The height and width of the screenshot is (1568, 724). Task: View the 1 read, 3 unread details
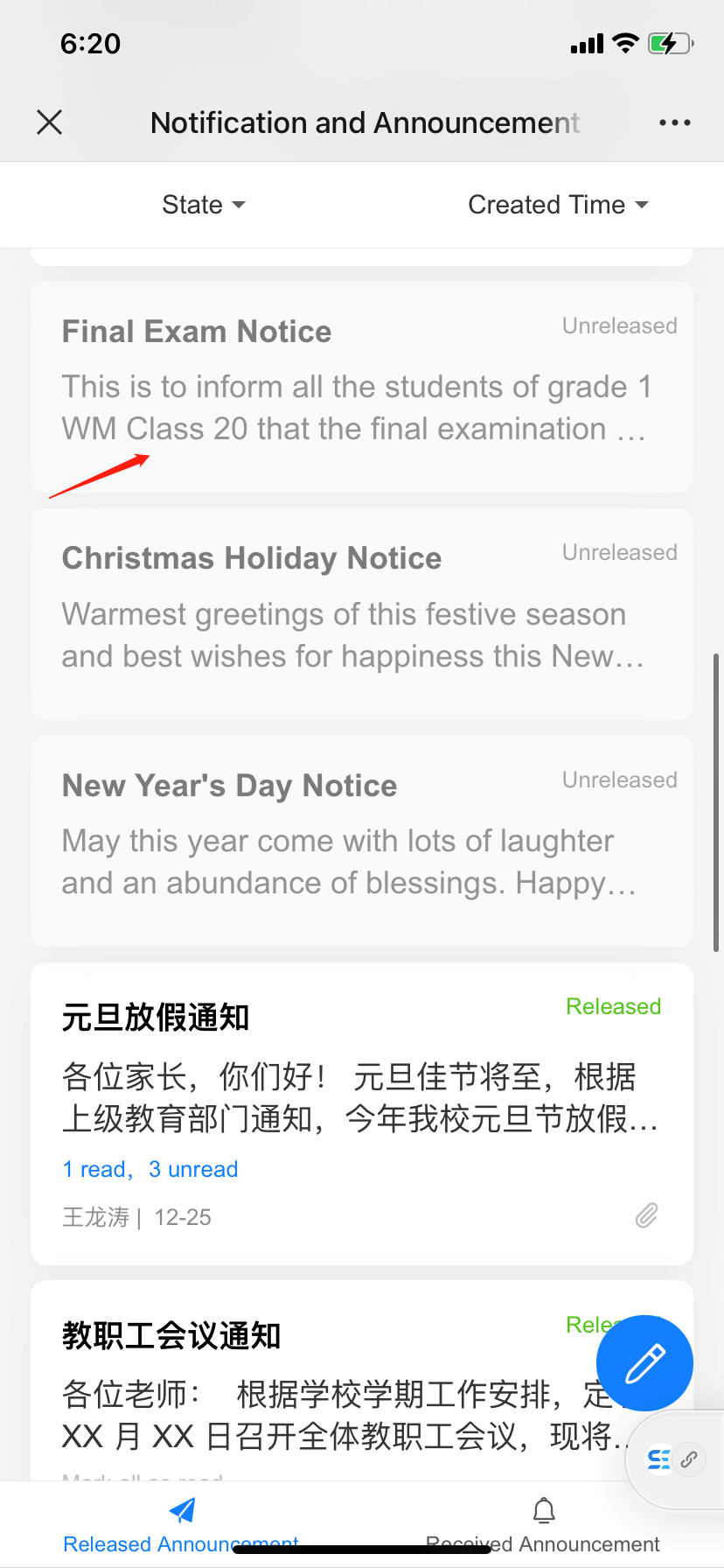150,1170
